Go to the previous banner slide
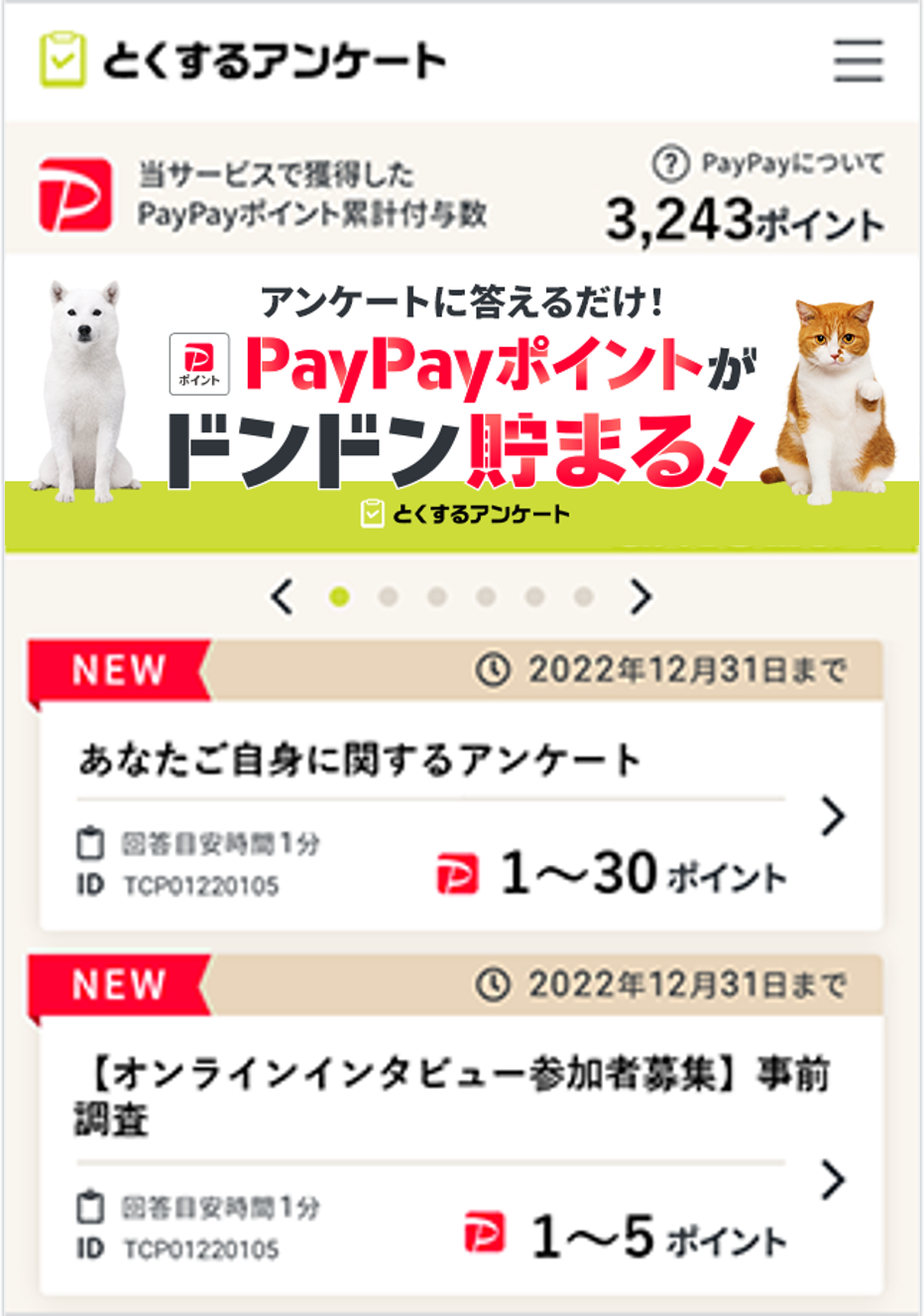 (283, 597)
